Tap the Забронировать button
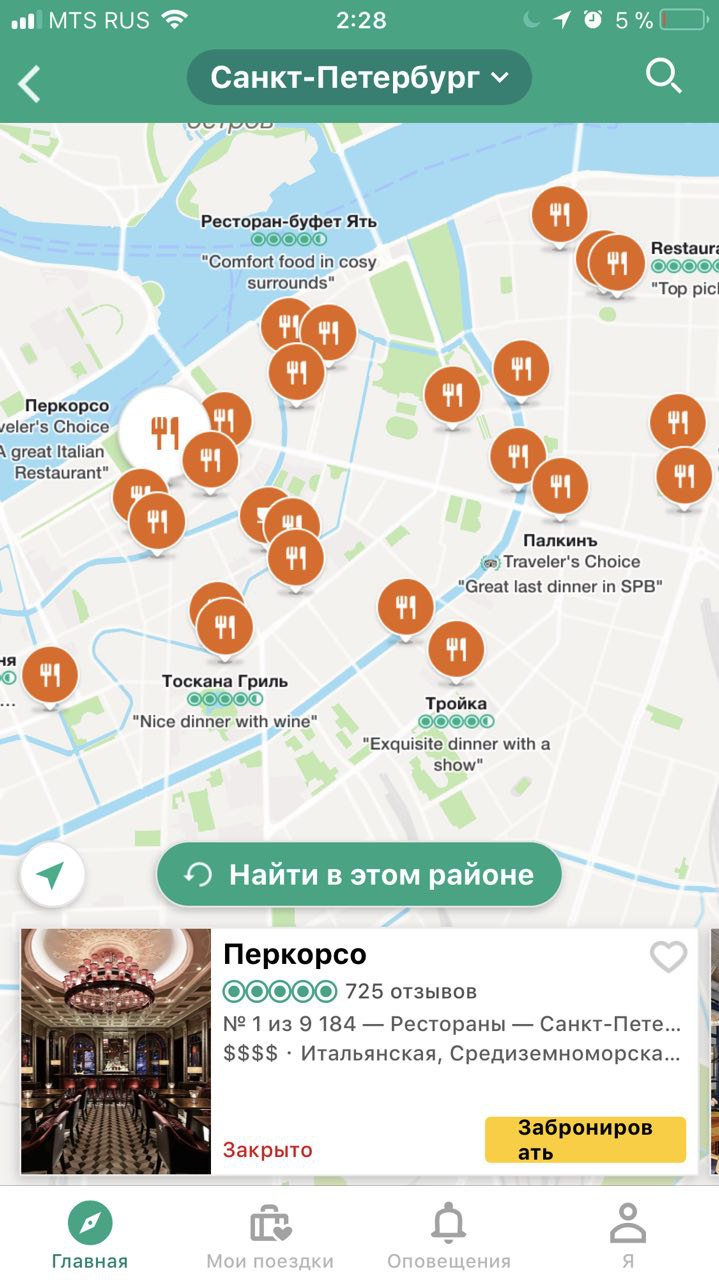719x1280 pixels. [585, 1140]
